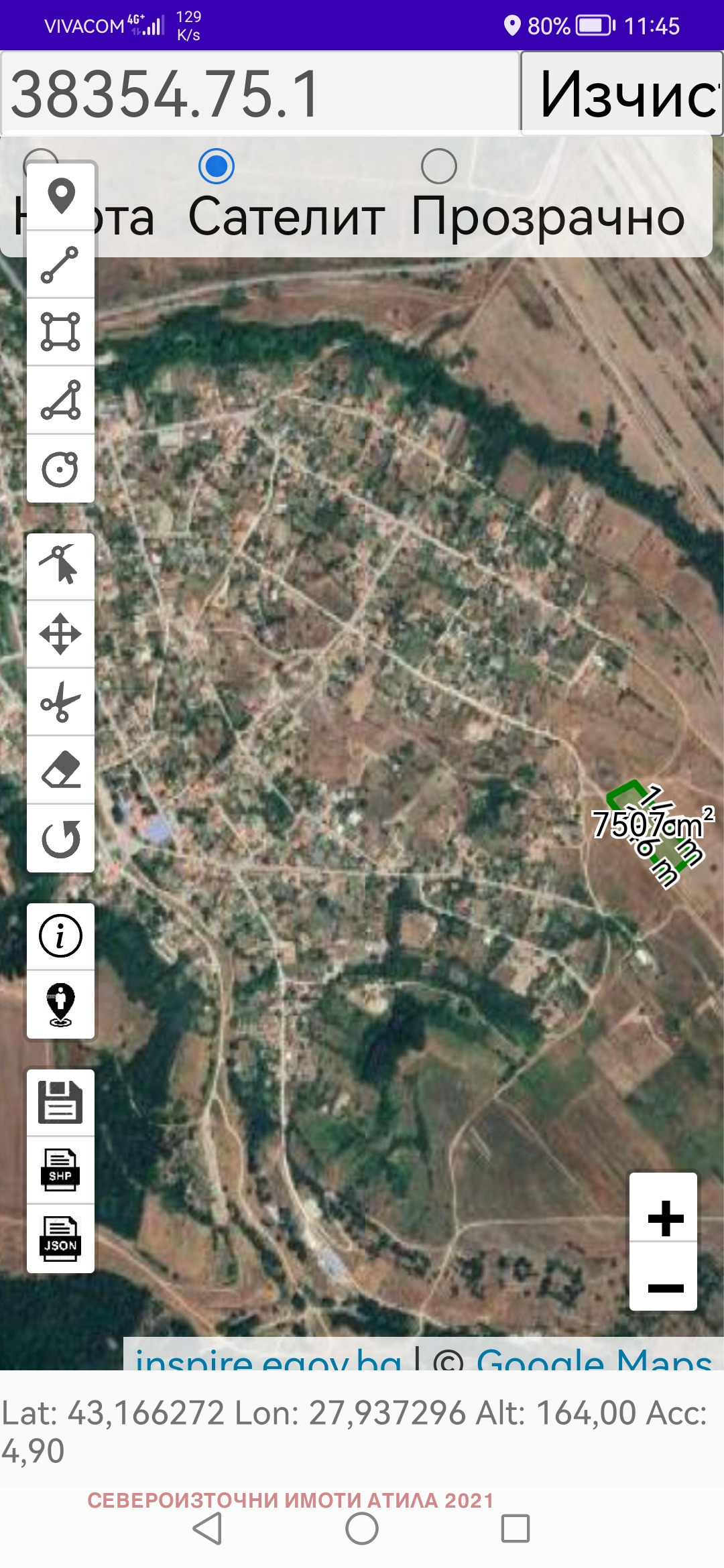
Task: Open the parcel info tool
Action: click(x=61, y=936)
